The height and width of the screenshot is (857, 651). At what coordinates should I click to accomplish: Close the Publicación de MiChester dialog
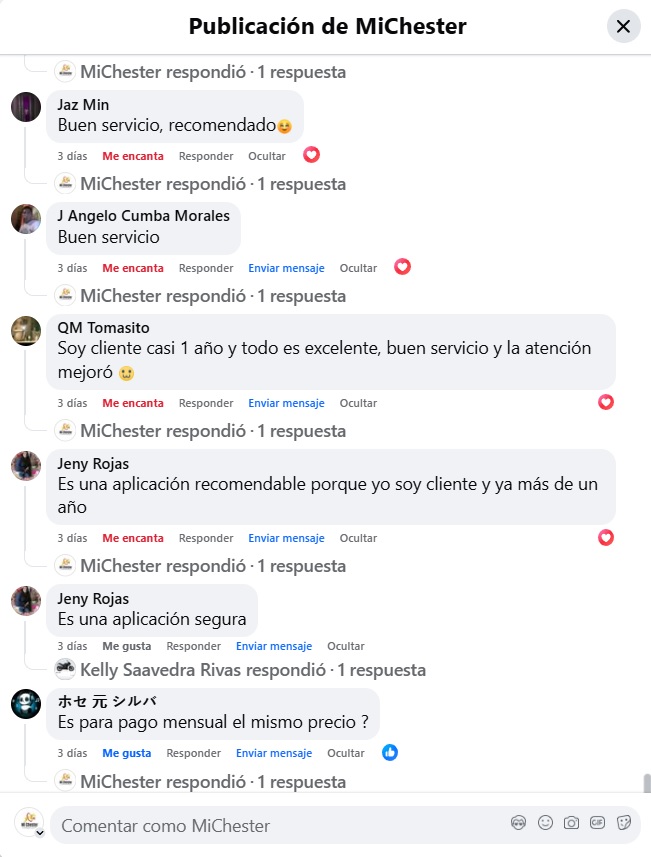[x=623, y=26]
